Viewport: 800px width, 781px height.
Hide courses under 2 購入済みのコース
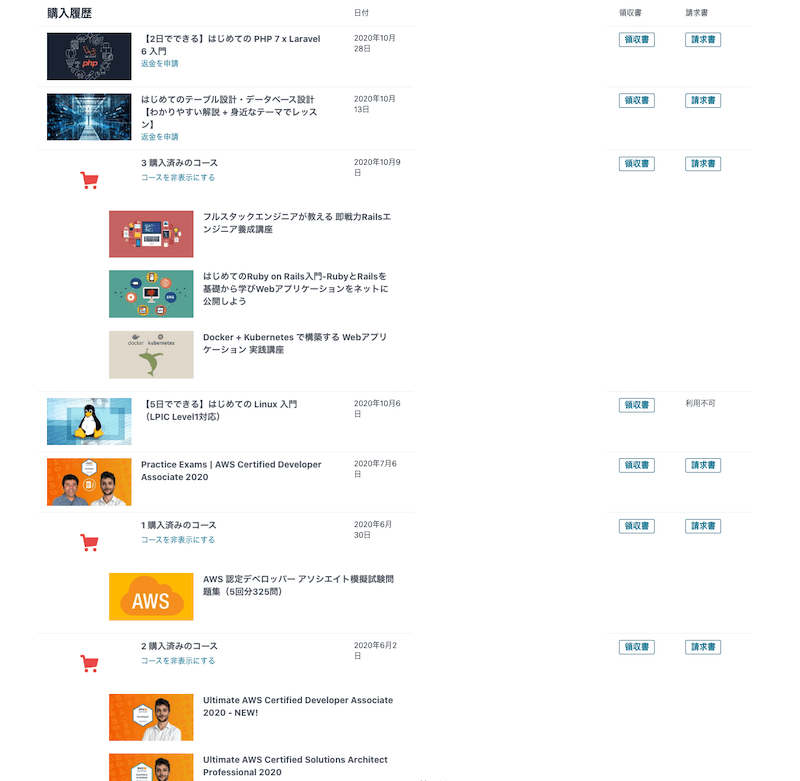click(x=178, y=661)
